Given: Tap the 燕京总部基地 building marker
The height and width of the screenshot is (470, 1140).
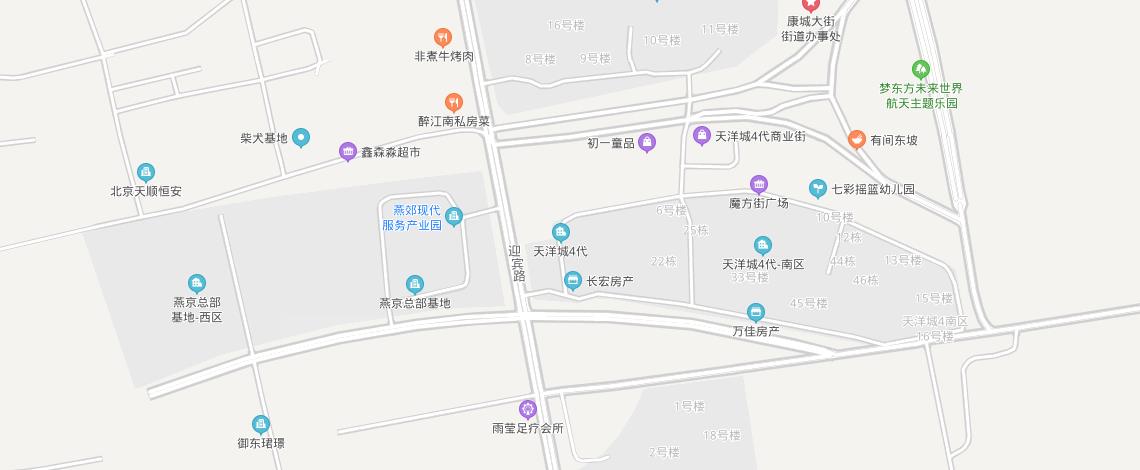Looking at the screenshot, I should click(415, 285).
